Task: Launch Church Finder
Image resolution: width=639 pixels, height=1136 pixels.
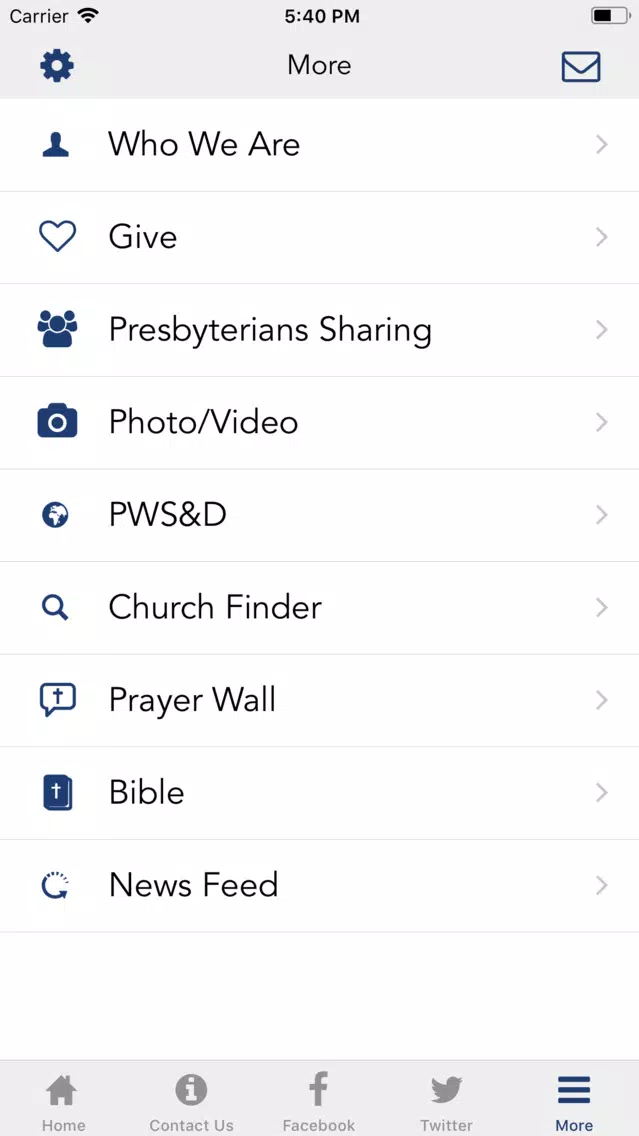Action: coord(320,608)
